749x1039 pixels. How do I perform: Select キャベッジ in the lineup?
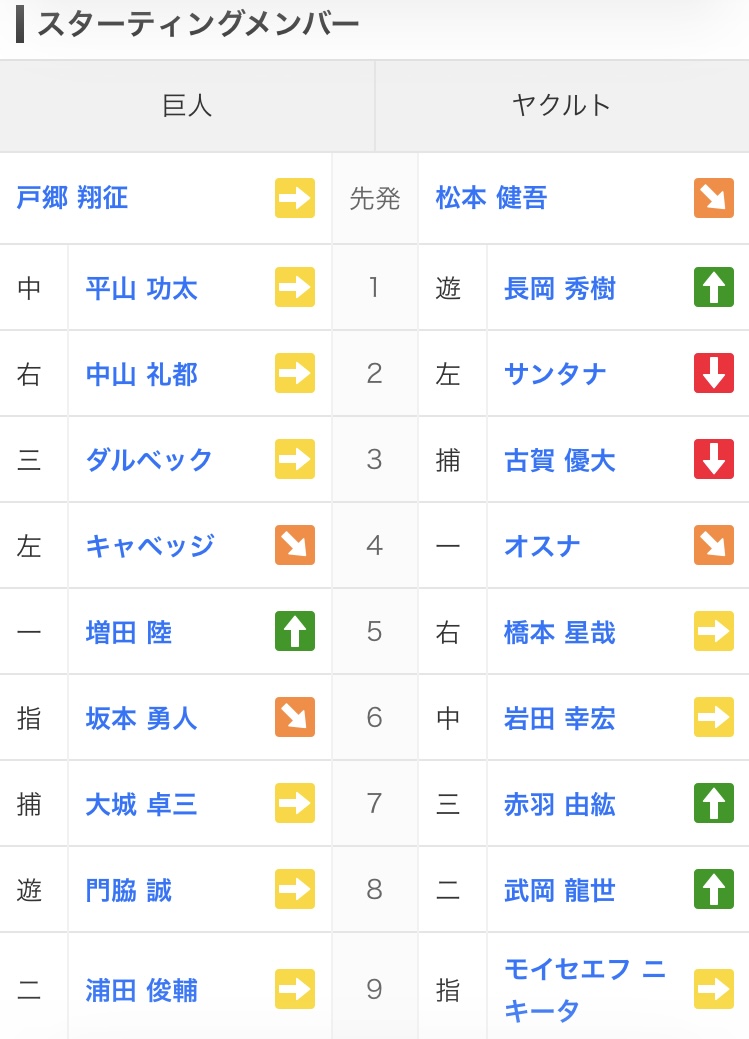point(150,547)
